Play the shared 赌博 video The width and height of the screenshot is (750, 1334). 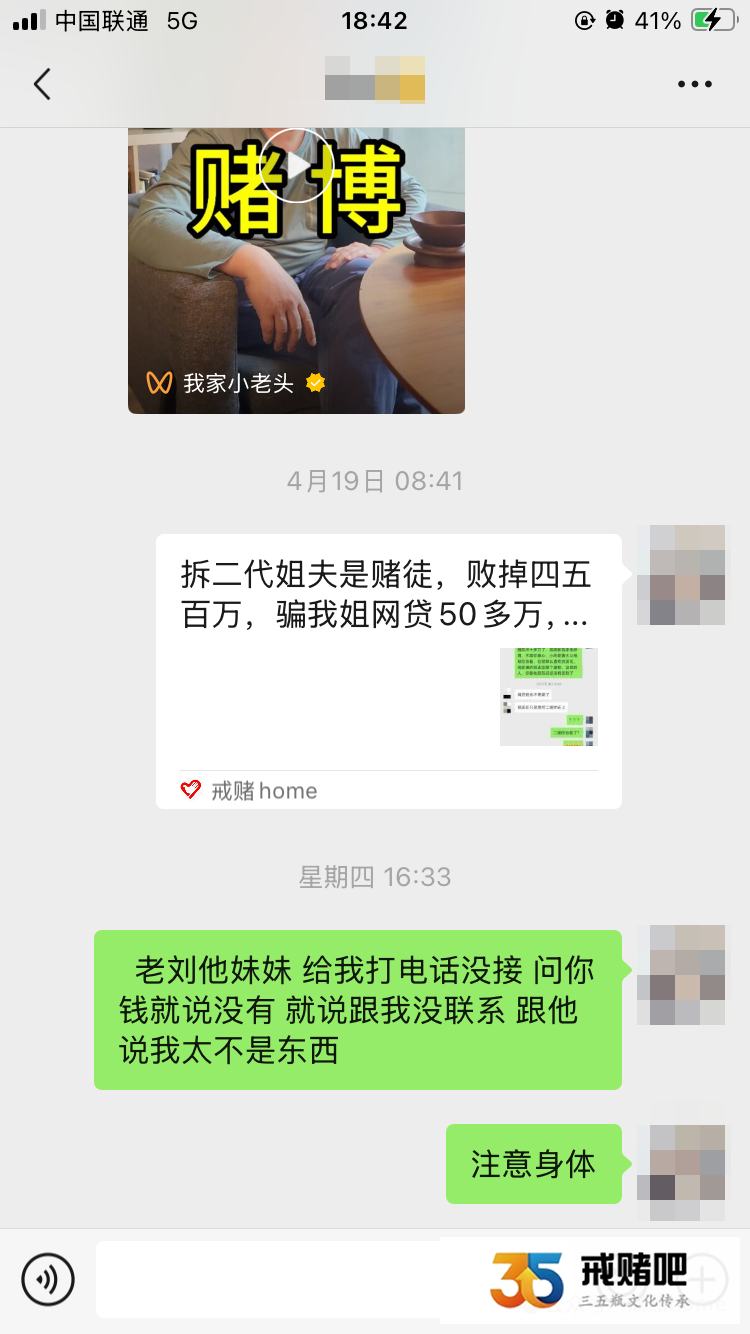tap(297, 166)
